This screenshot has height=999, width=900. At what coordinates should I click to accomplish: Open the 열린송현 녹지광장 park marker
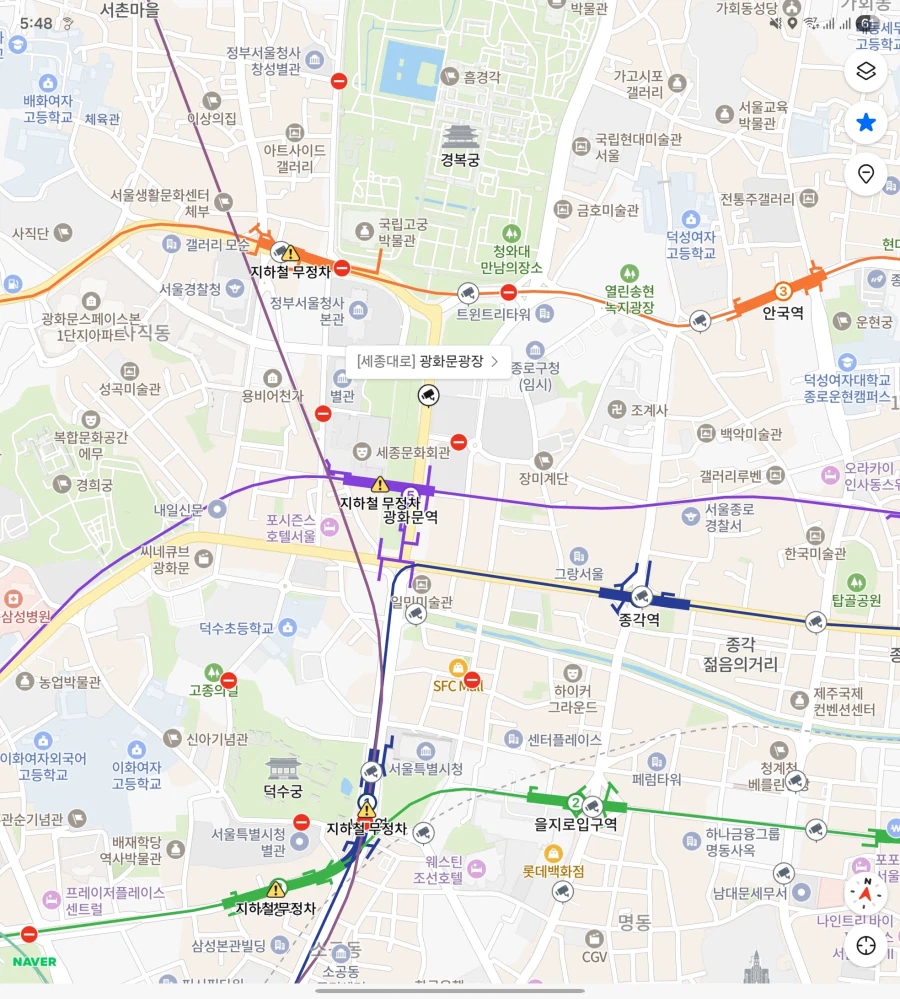(629, 273)
